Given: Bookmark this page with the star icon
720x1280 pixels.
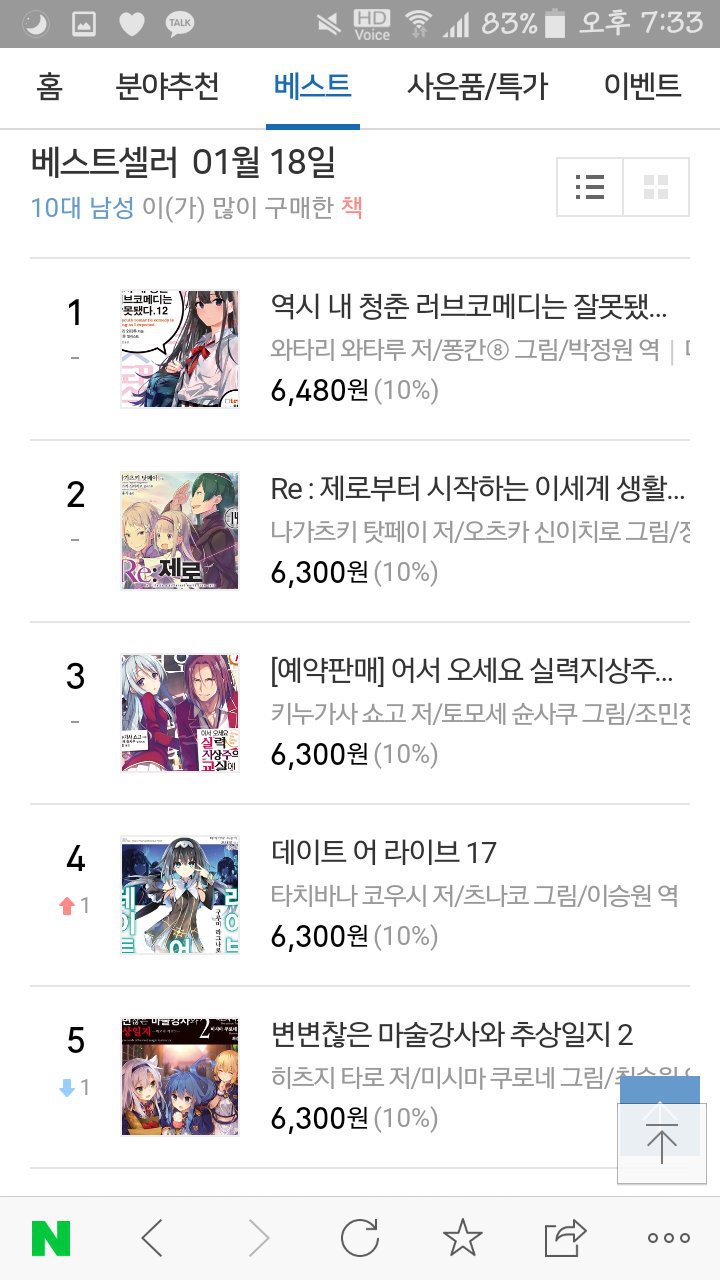Looking at the screenshot, I should (x=464, y=1237).
